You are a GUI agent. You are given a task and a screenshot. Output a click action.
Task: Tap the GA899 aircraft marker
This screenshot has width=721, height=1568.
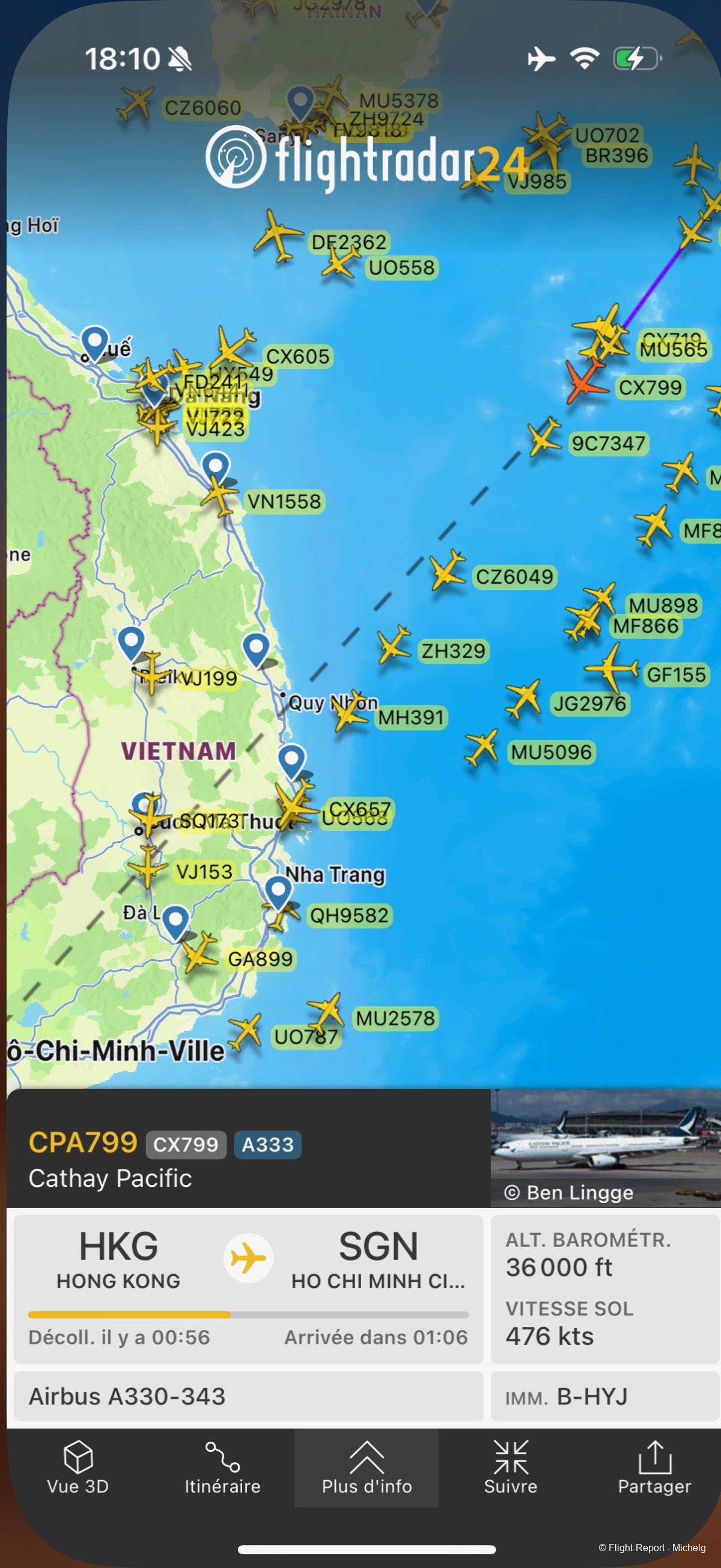pos(199,953)
